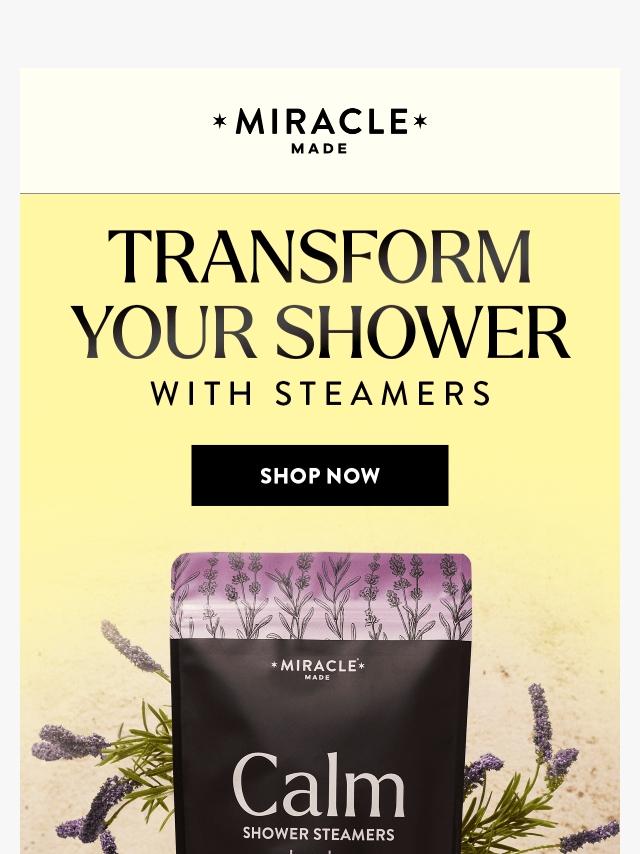Tap the Shop Now button
This screenshot has width=640, height=854.
(320, 476)
